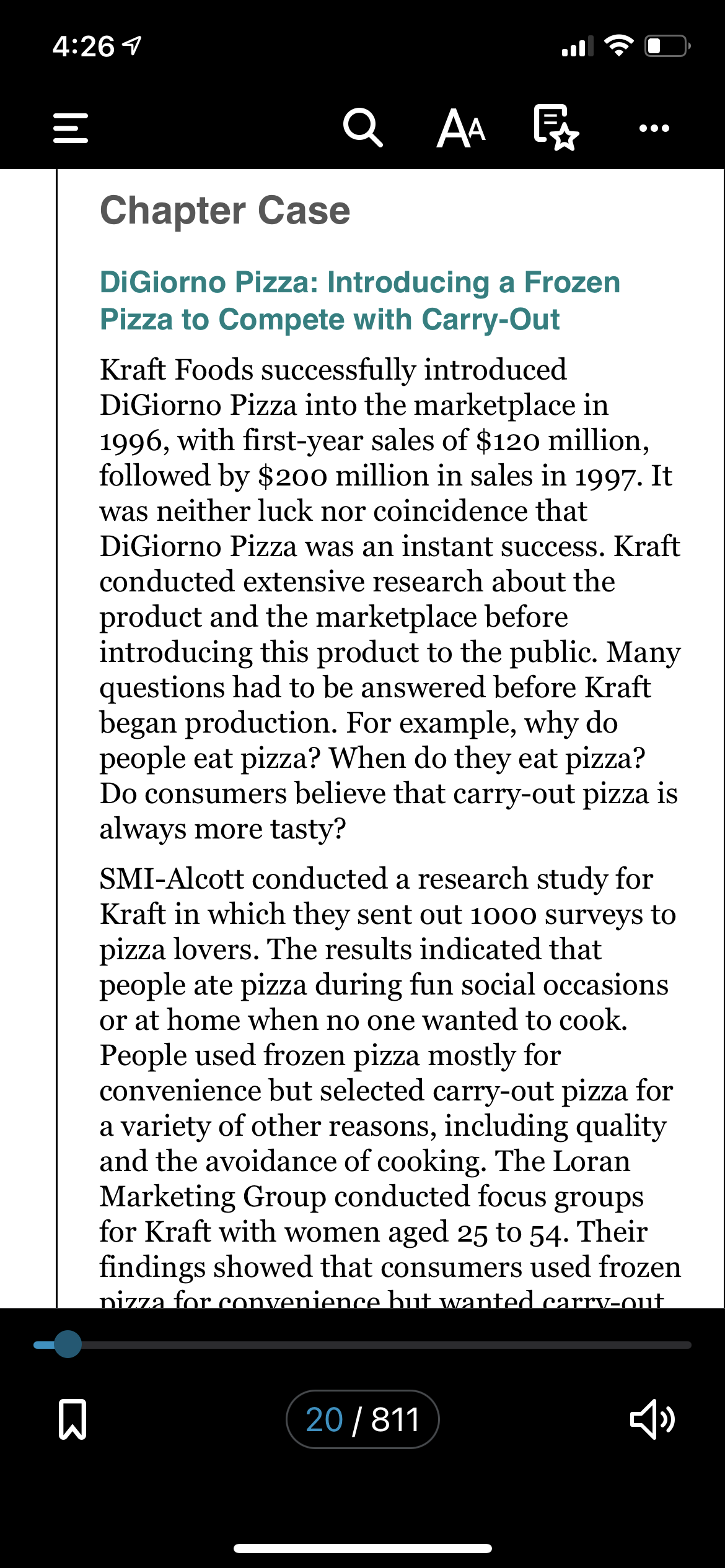Screen dimensions: 725x1568
Task: Open the table of contents menu
Action: pyautogui.click(x=71, y=128)
